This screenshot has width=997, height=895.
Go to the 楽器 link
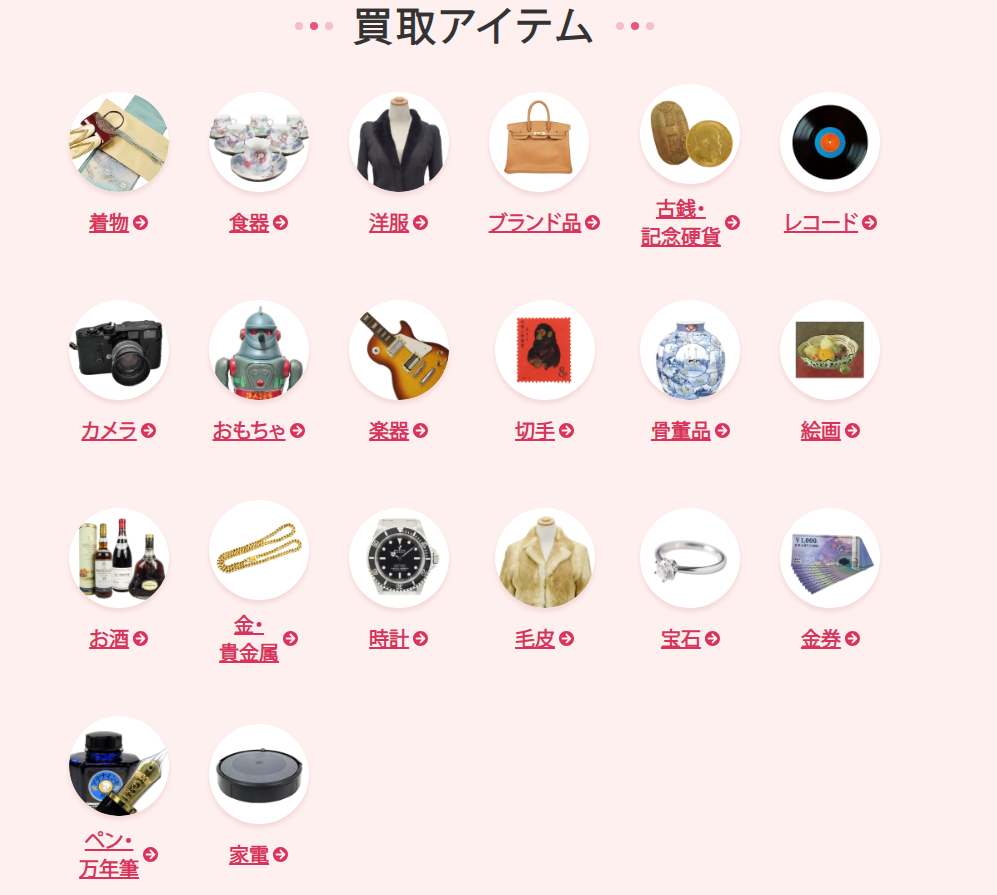[390, 431]
